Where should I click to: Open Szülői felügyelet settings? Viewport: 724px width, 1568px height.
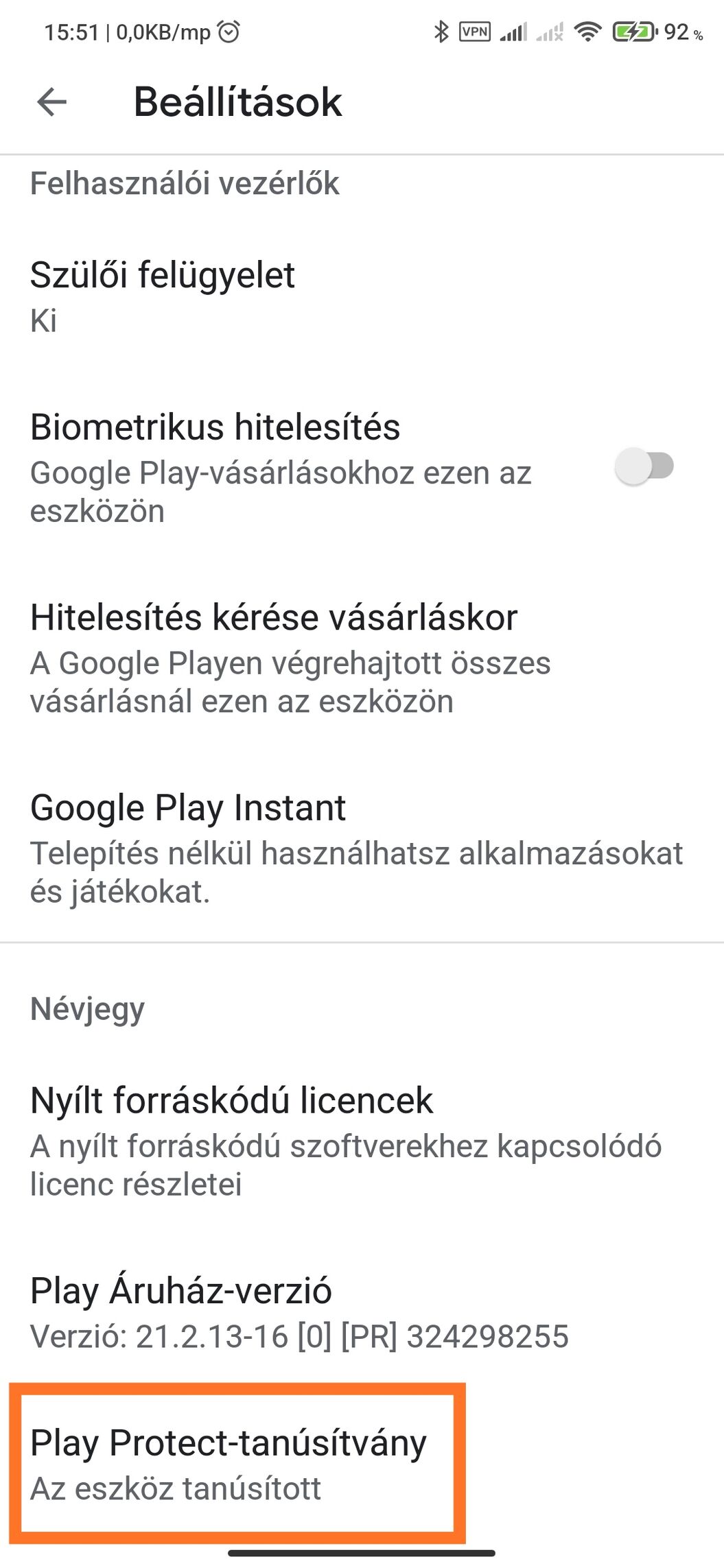coord(163,296)
